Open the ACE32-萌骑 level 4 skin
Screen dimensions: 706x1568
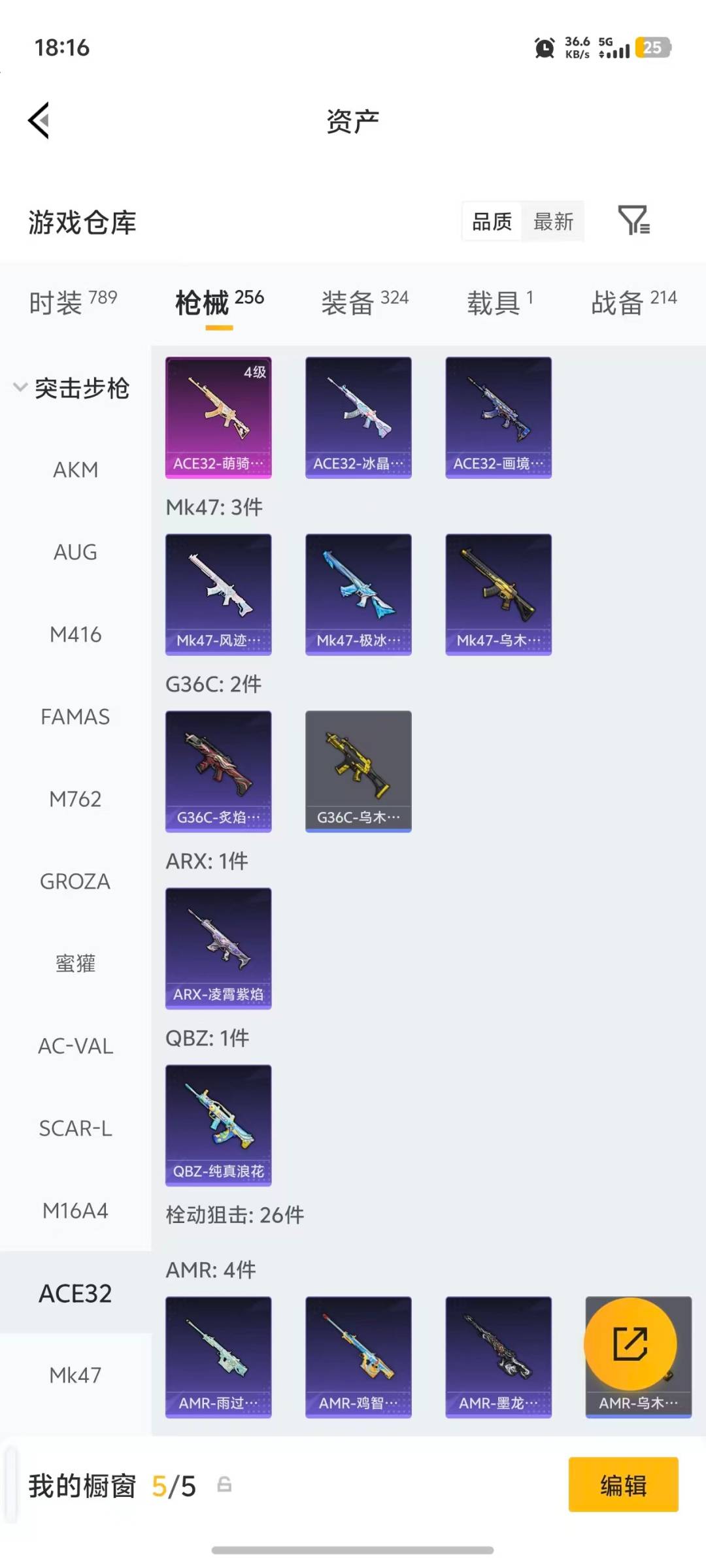[218, 417]
